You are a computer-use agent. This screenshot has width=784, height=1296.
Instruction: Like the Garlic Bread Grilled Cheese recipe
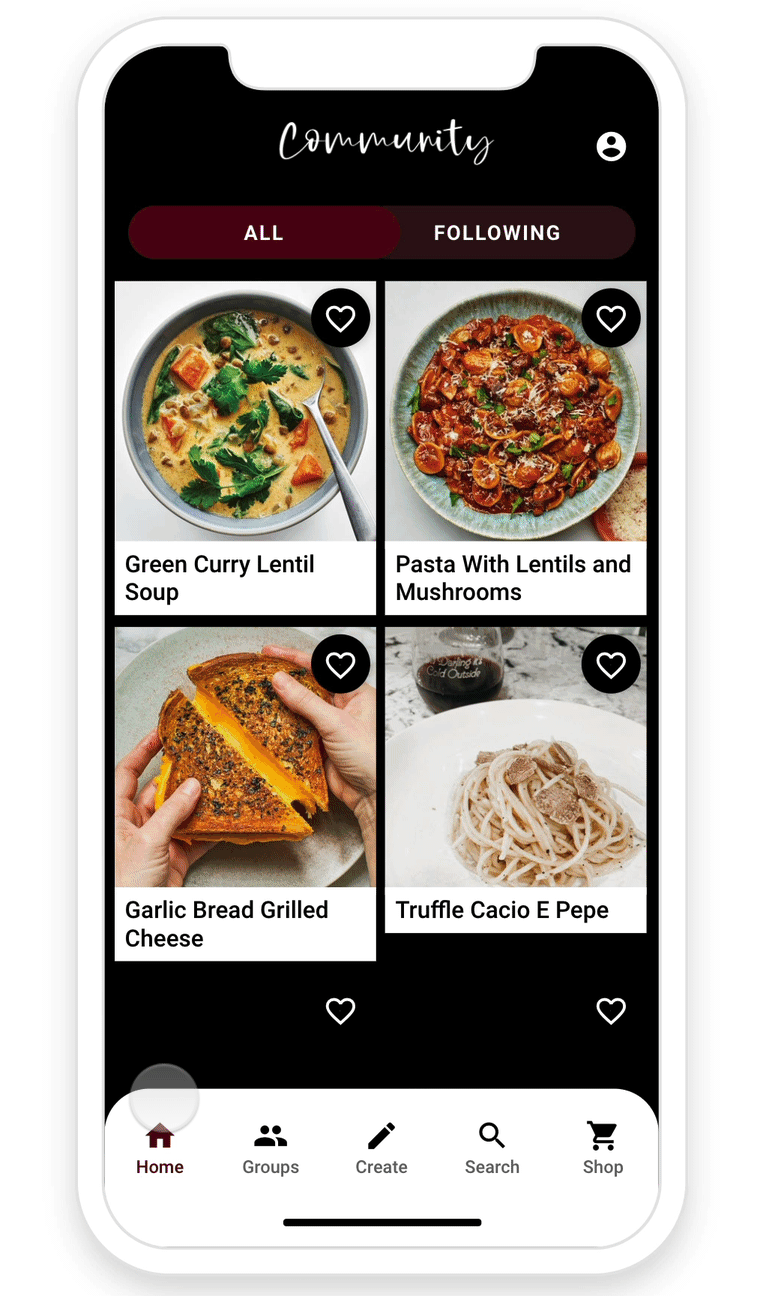click(x=341, y=665)
